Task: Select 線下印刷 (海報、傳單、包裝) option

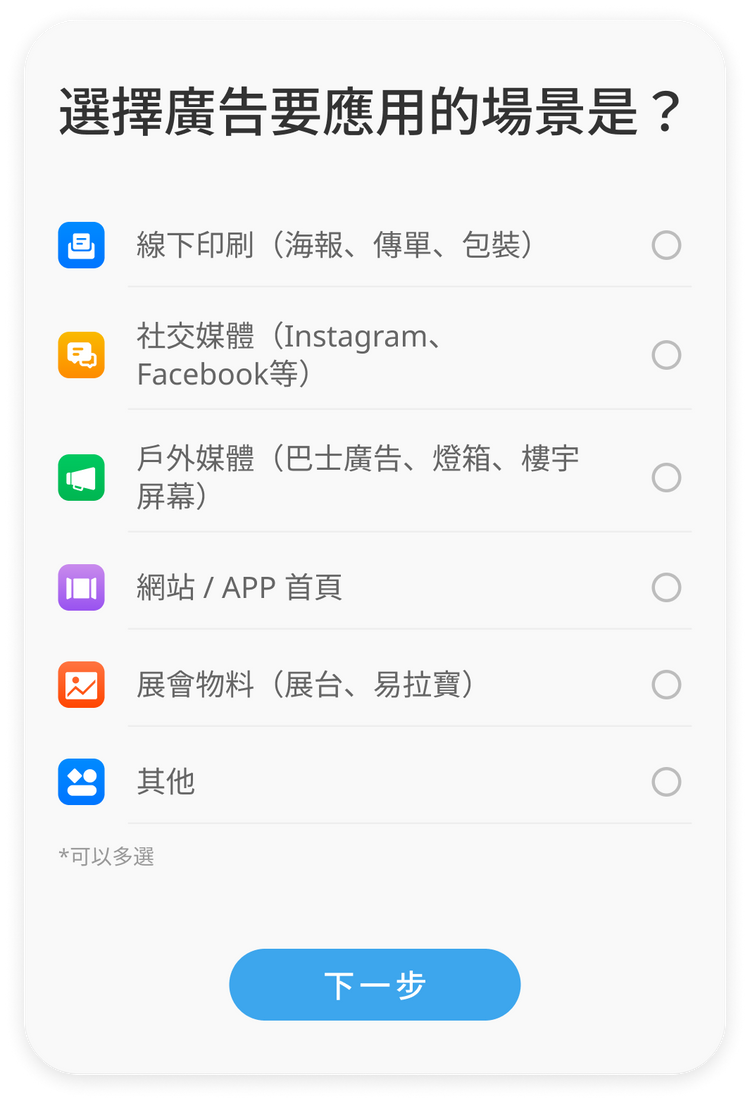Action: pos(666,245)
